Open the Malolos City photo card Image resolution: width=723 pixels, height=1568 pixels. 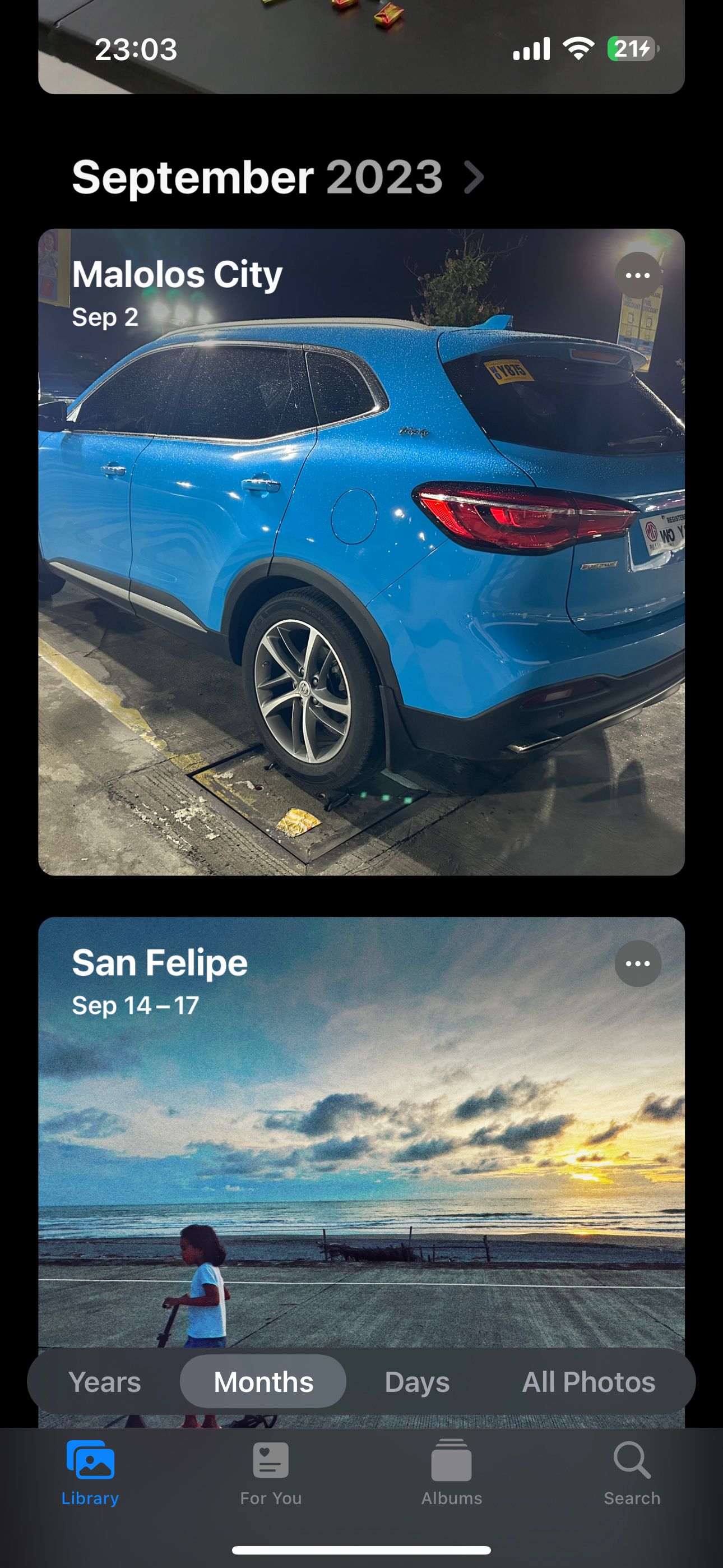(x=361, y=551)
